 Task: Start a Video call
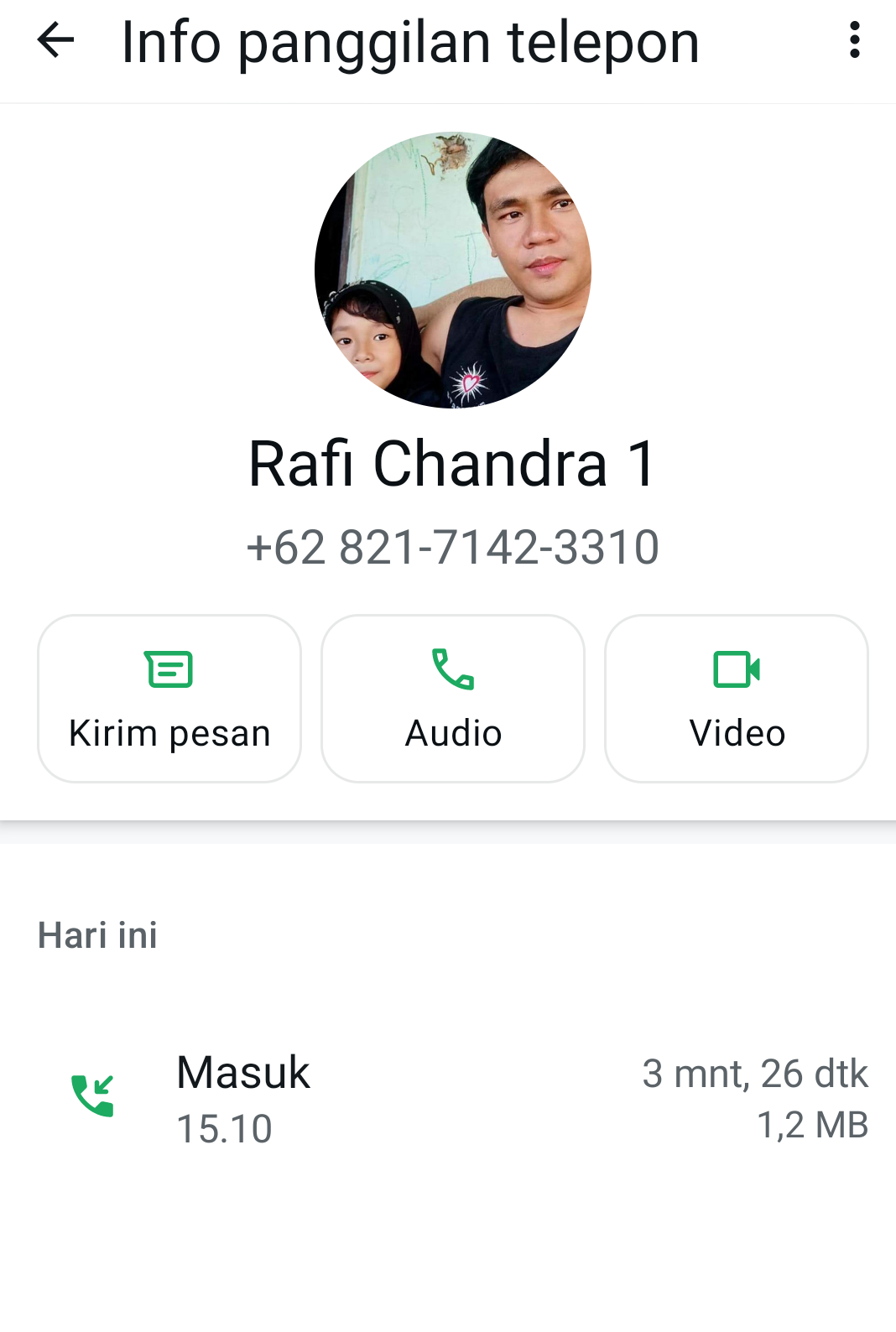(737, 699)
